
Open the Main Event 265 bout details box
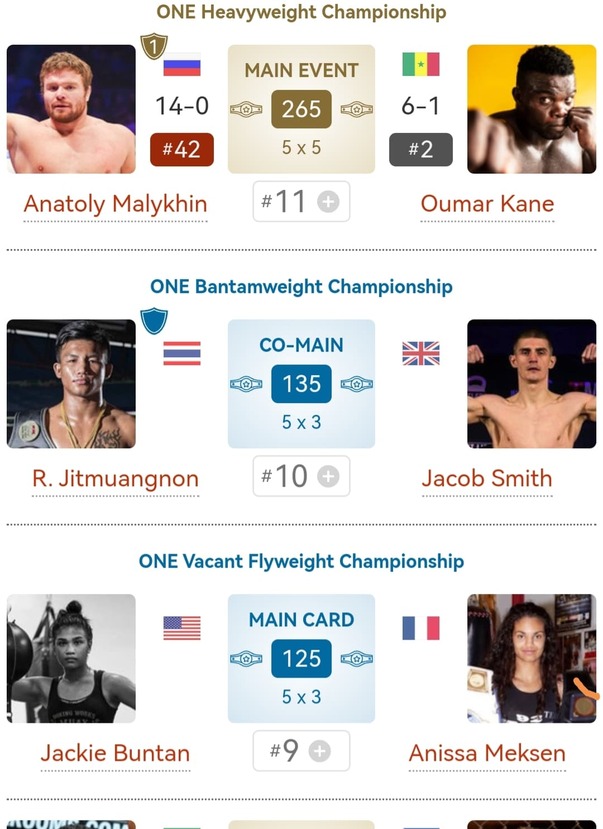pos(301,109)
